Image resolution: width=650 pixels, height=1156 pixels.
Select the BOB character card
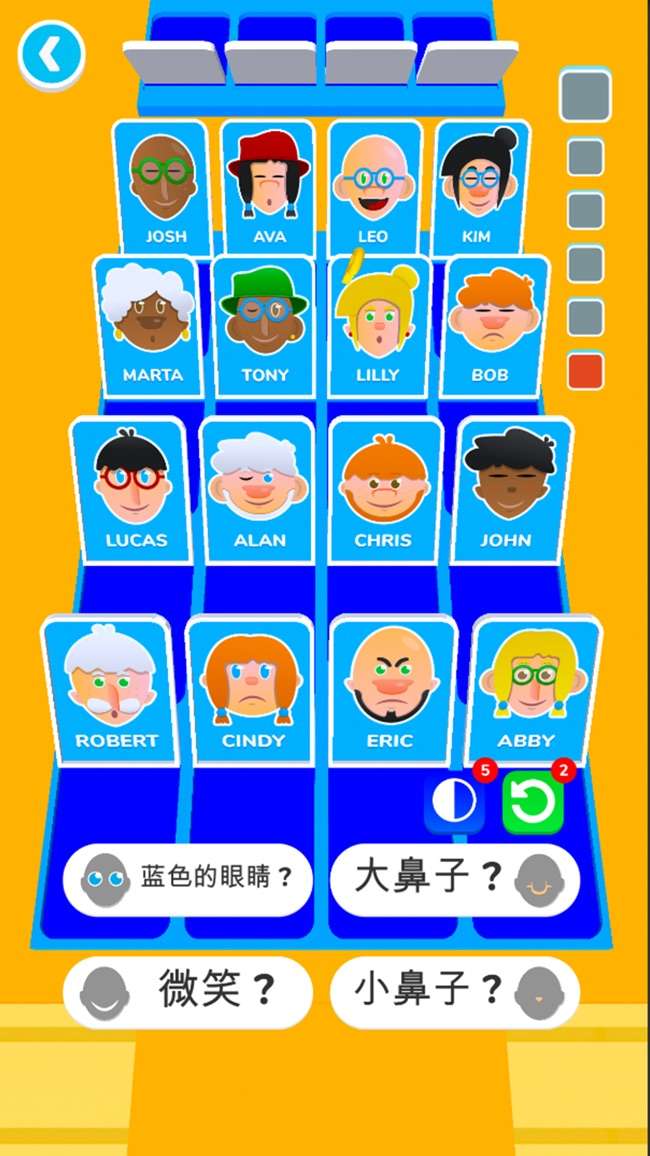pos(491,325)
